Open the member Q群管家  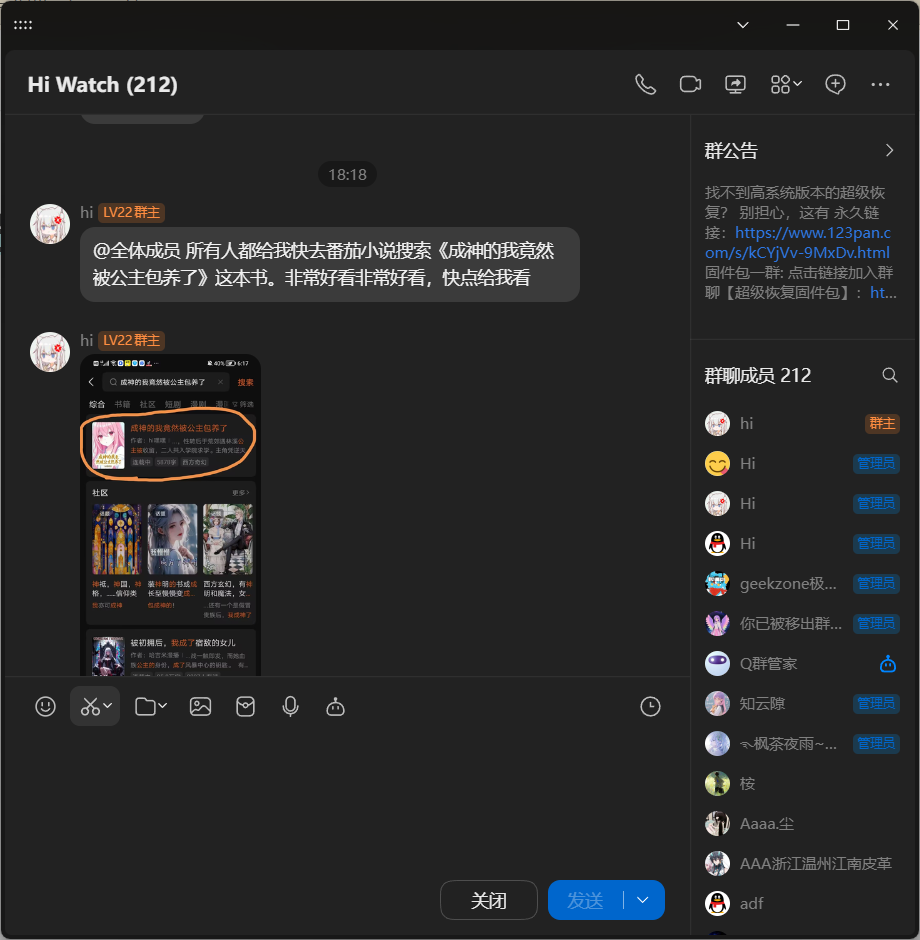(x=768, y=663)
